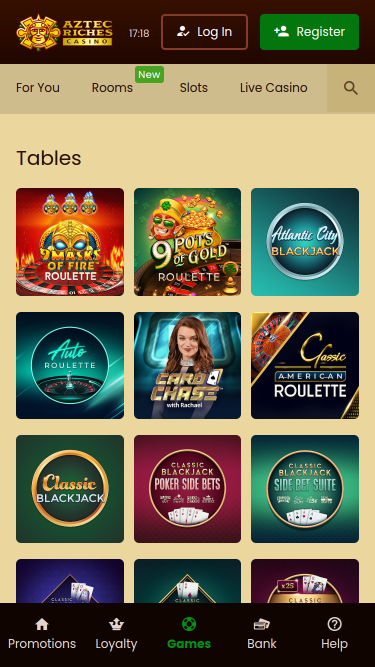Open the search icon in category bar
Viewport: 375px width, 667px height.
point(351,88)
